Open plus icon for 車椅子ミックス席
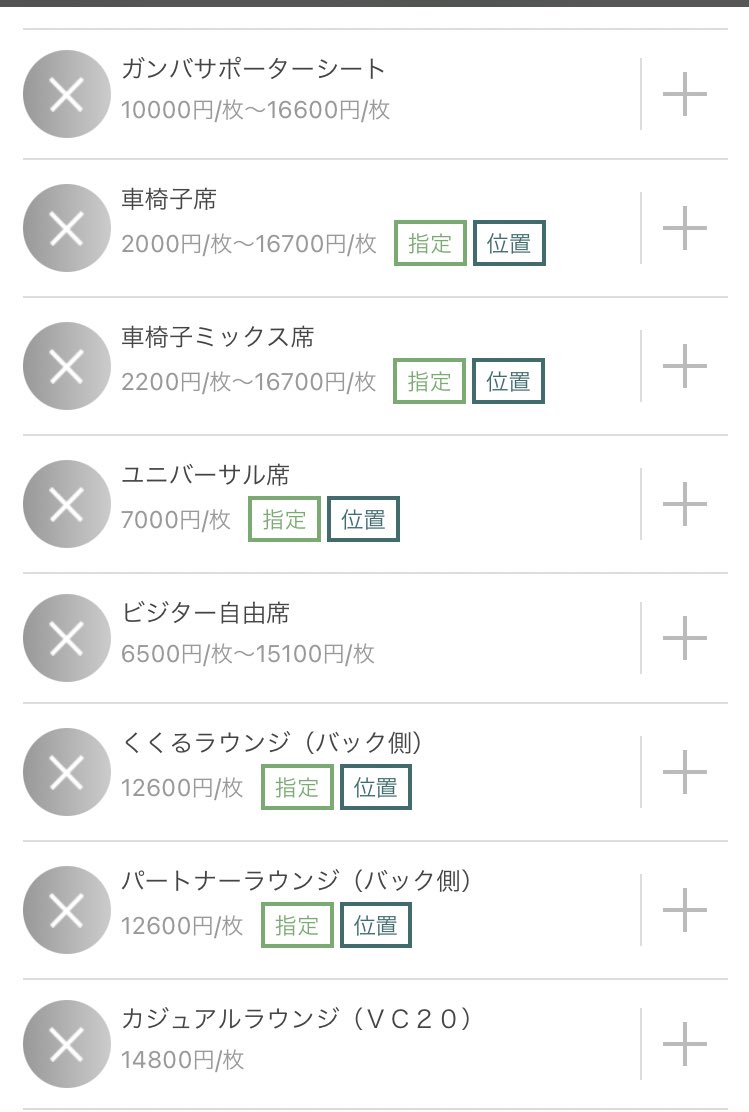Viewport: 749px width, 1112px height. tap(685, 366)
